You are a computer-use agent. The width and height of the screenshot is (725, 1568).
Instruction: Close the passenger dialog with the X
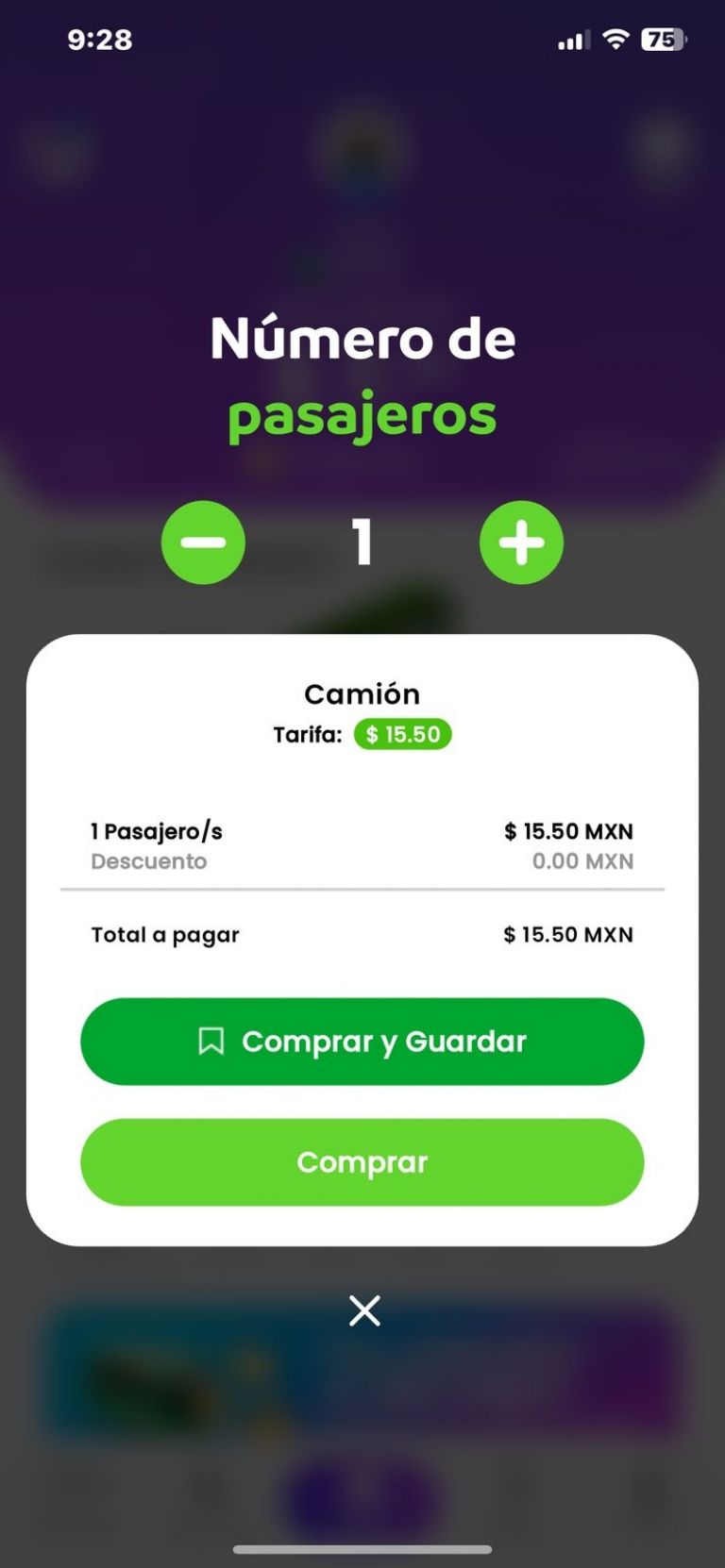tap(364, 1310)
